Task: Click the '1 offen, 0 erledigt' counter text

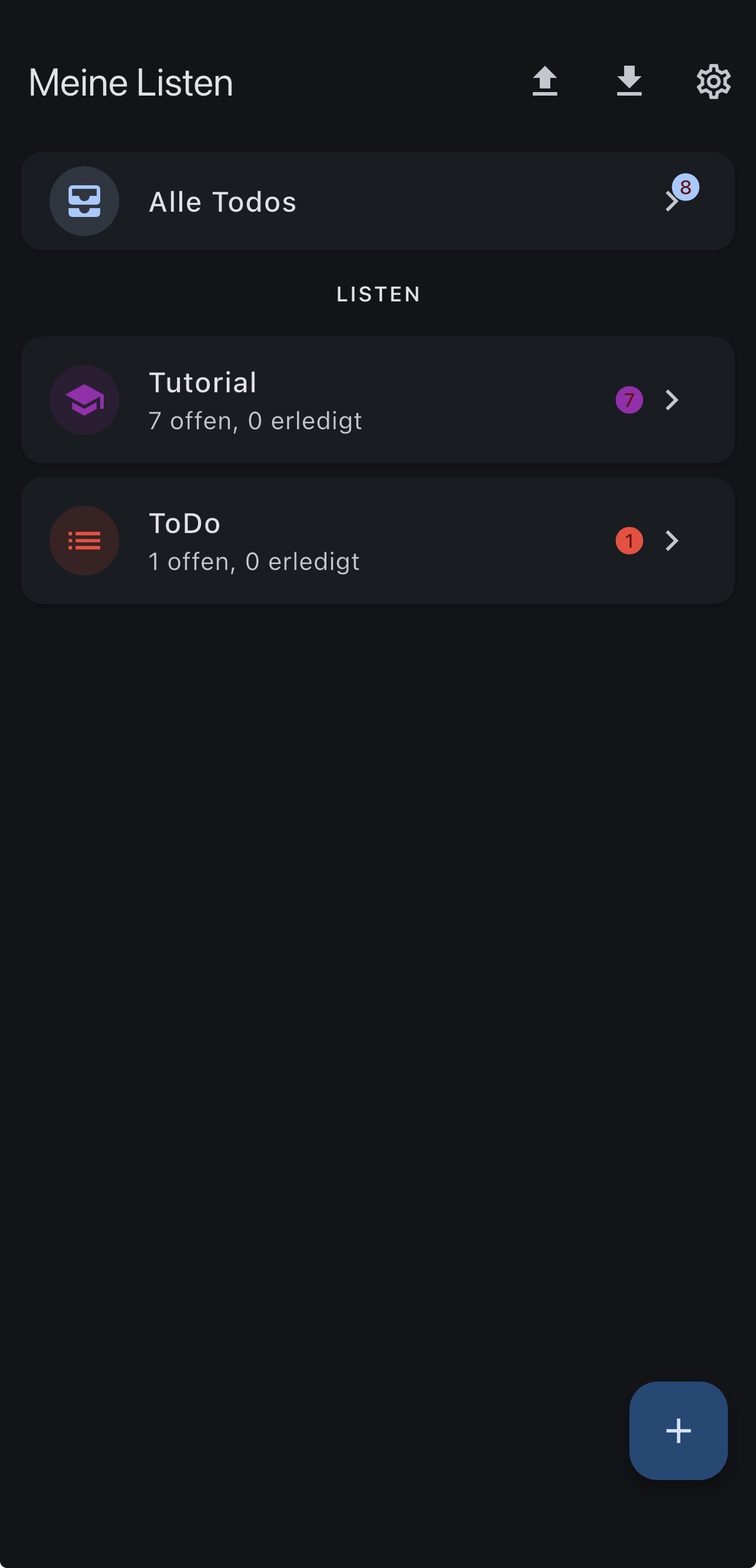Action: pyautogui.click(x=254, y=561)
